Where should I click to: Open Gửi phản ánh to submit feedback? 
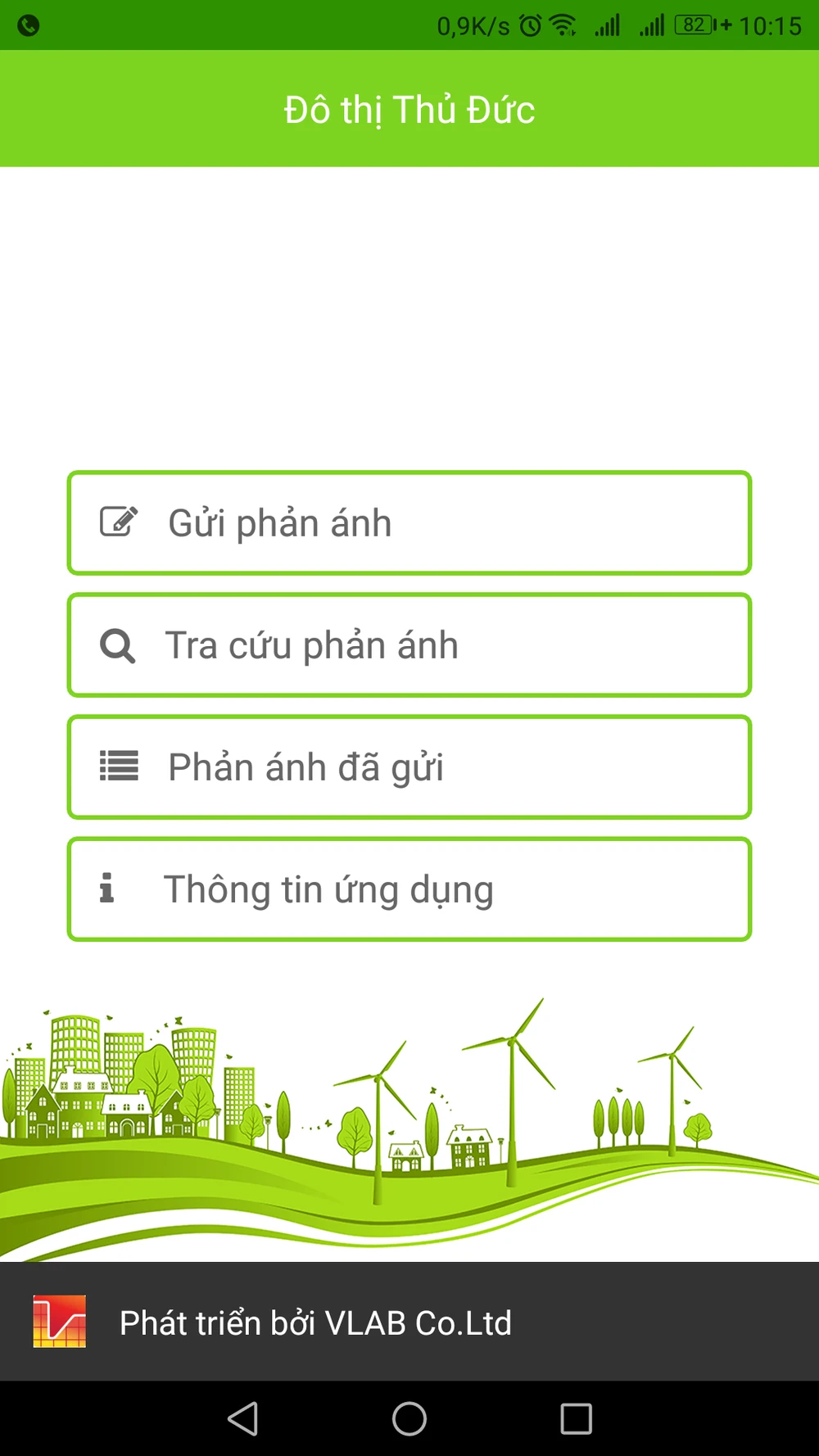tap(409, 523)
